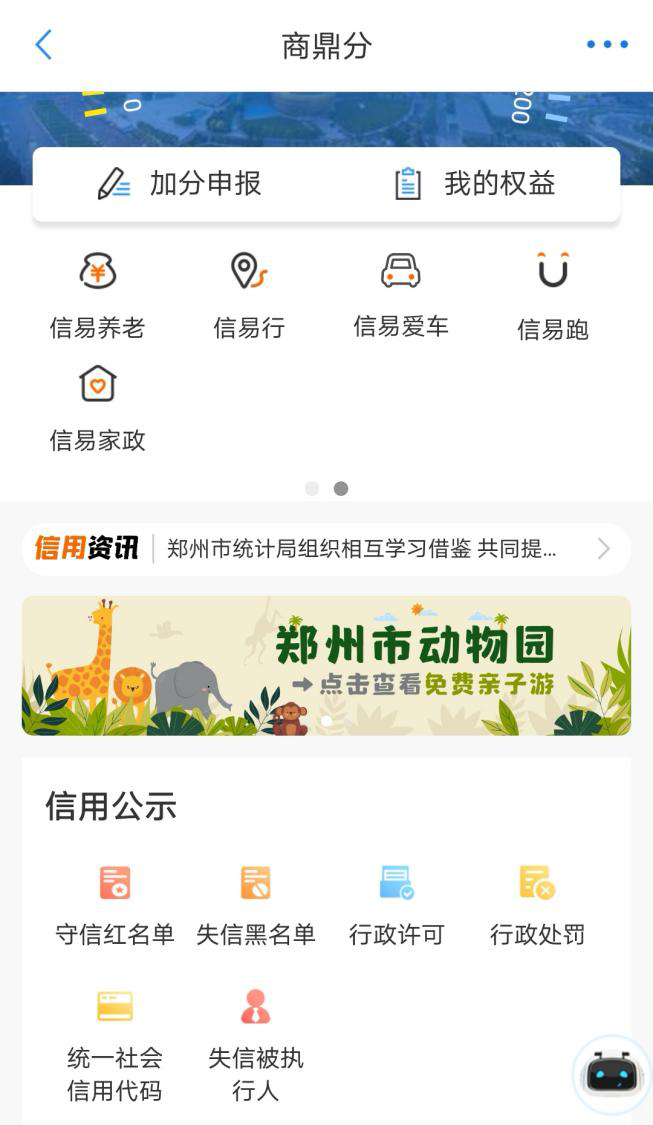The height and width of the screenshot is (1125, 653).
Task: Open 行政许可
Action: tap(396, 905)
